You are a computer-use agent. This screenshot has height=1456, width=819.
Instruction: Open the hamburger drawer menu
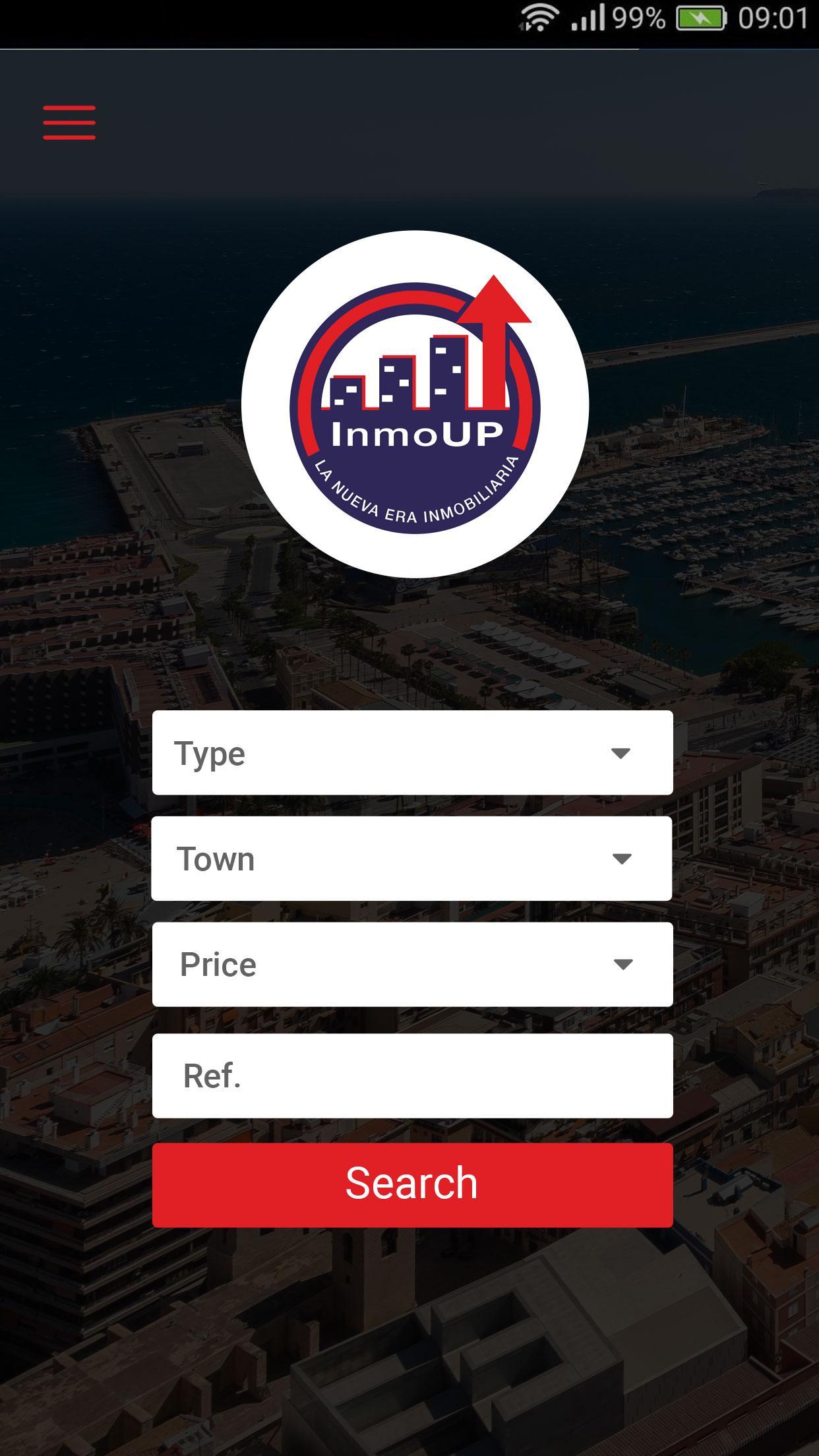[x=69, y=123]
